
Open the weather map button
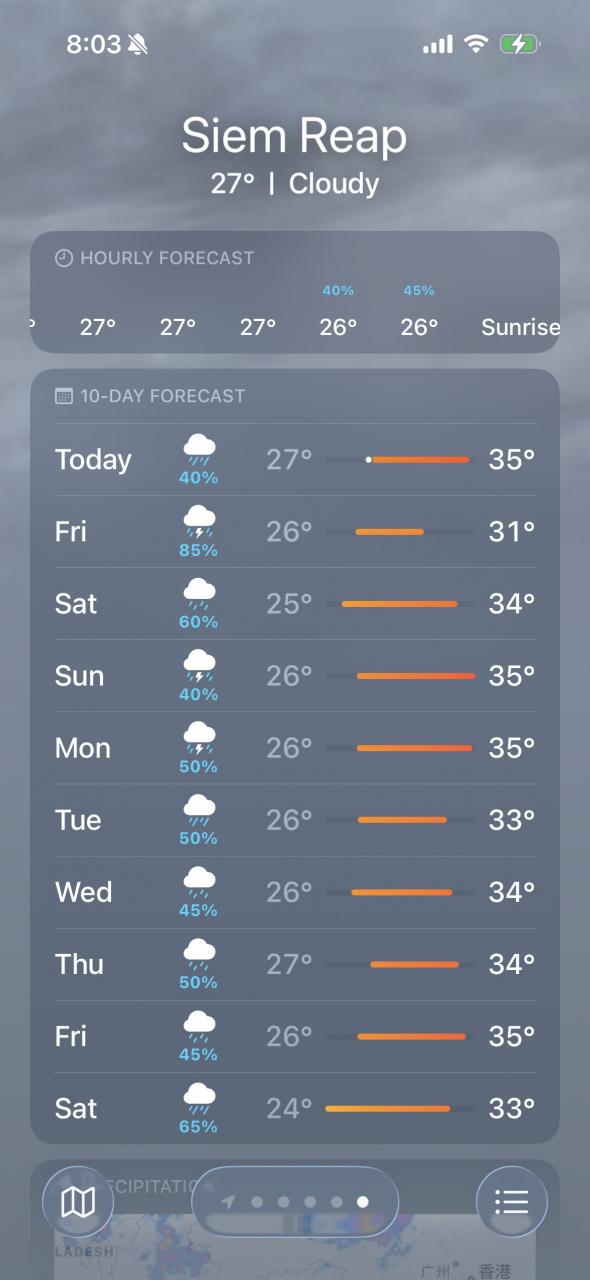tap(77, 1202)
